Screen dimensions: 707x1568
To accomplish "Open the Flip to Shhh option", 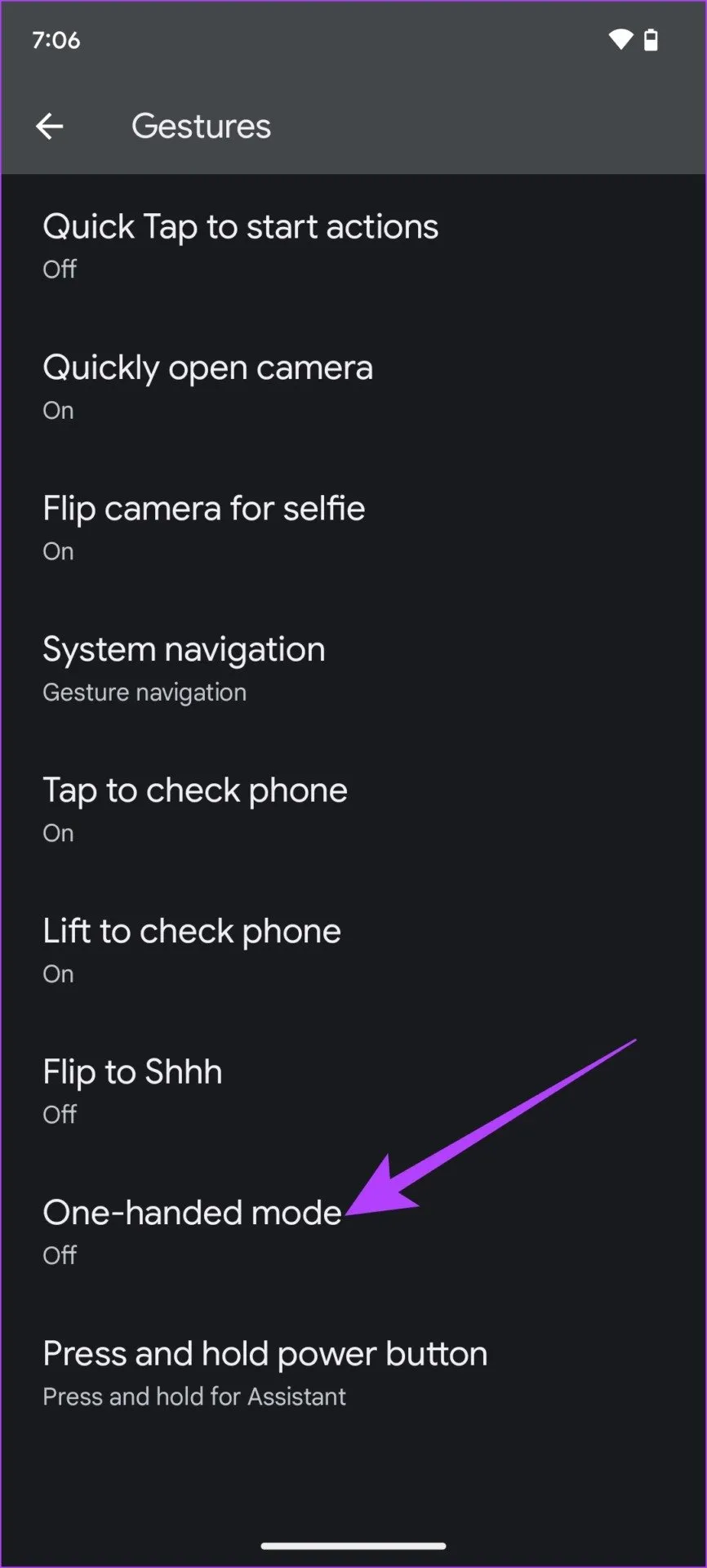I will coord(132,1090).
